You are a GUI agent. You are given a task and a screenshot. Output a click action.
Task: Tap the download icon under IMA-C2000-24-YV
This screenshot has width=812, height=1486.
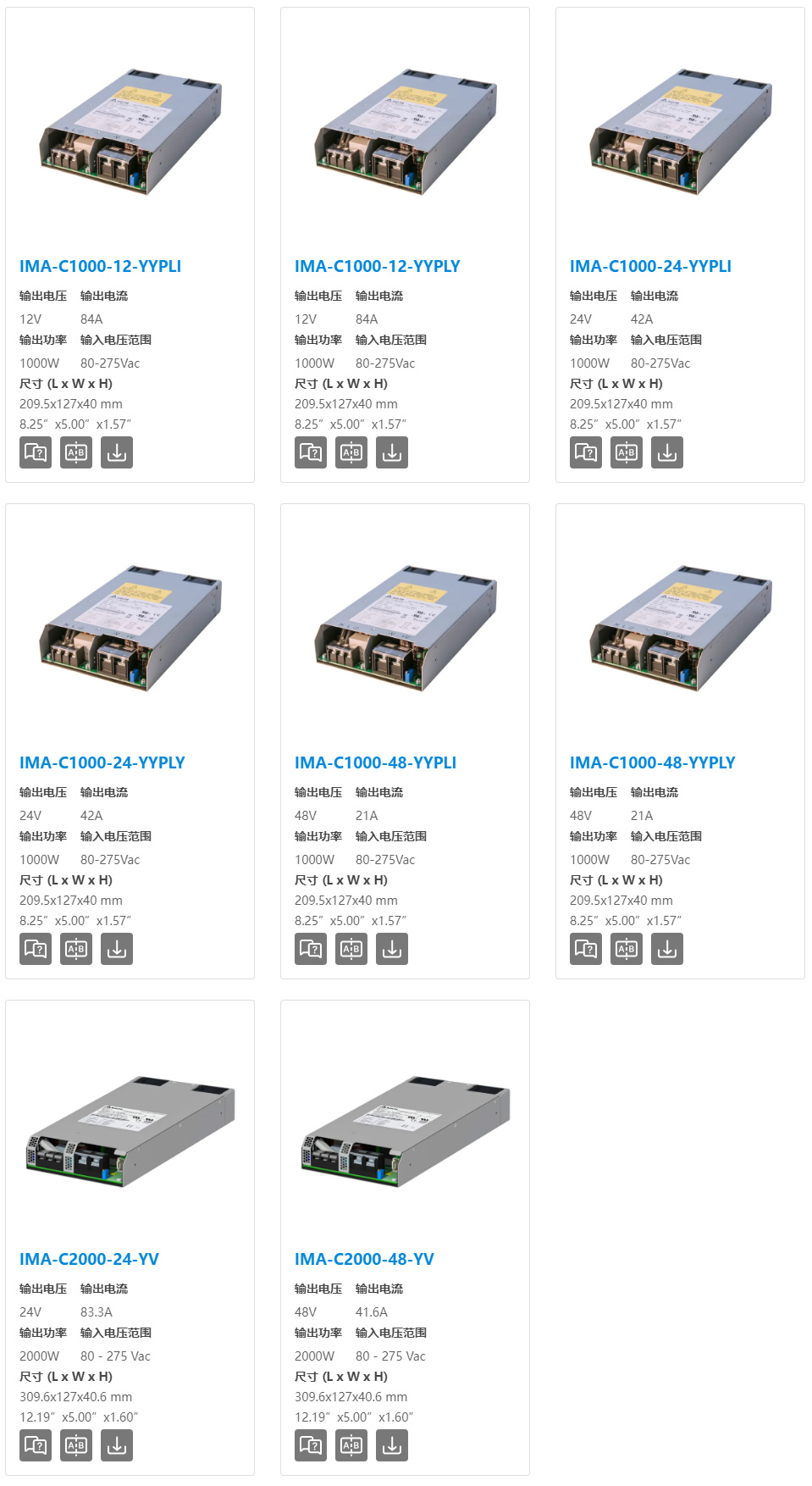[117, 1445]
